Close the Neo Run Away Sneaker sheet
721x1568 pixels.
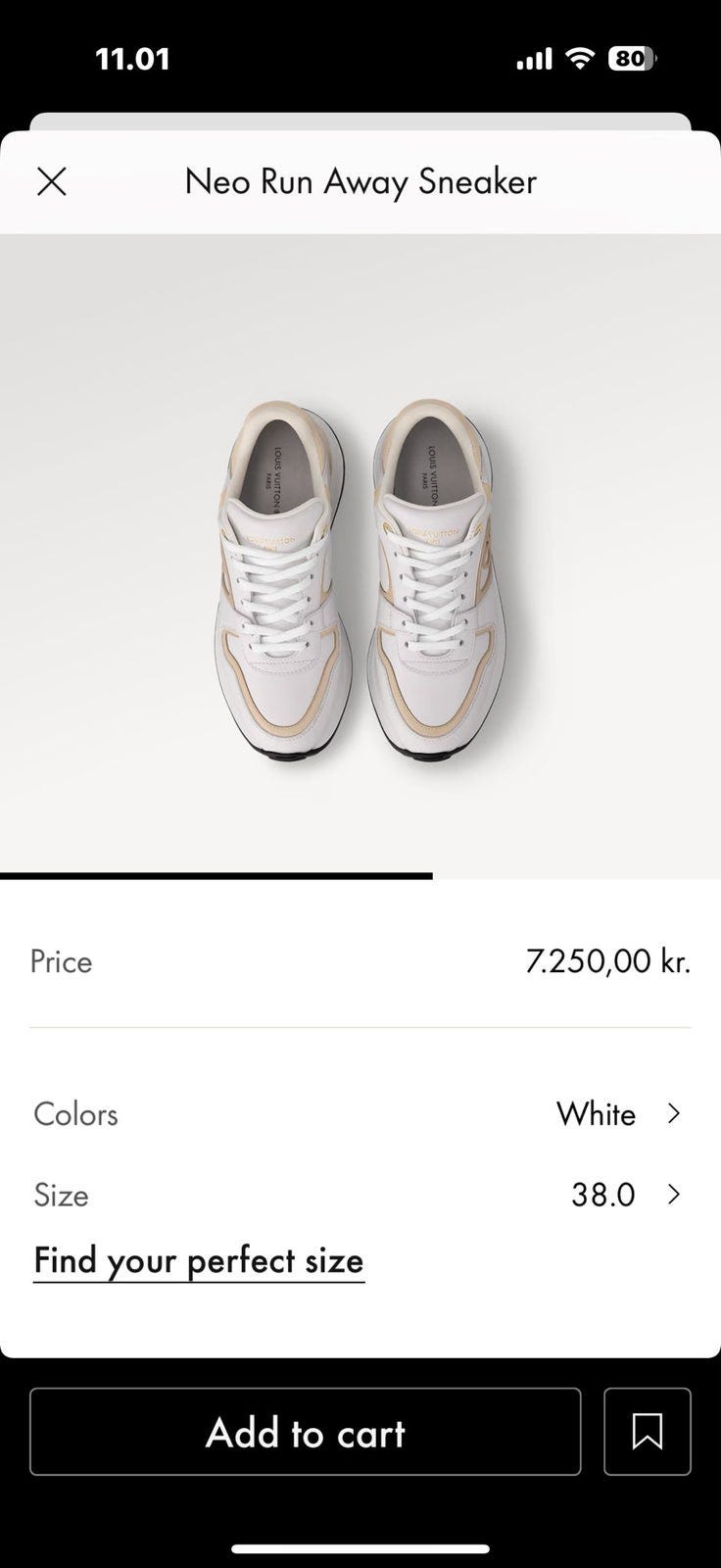(52, 181)
